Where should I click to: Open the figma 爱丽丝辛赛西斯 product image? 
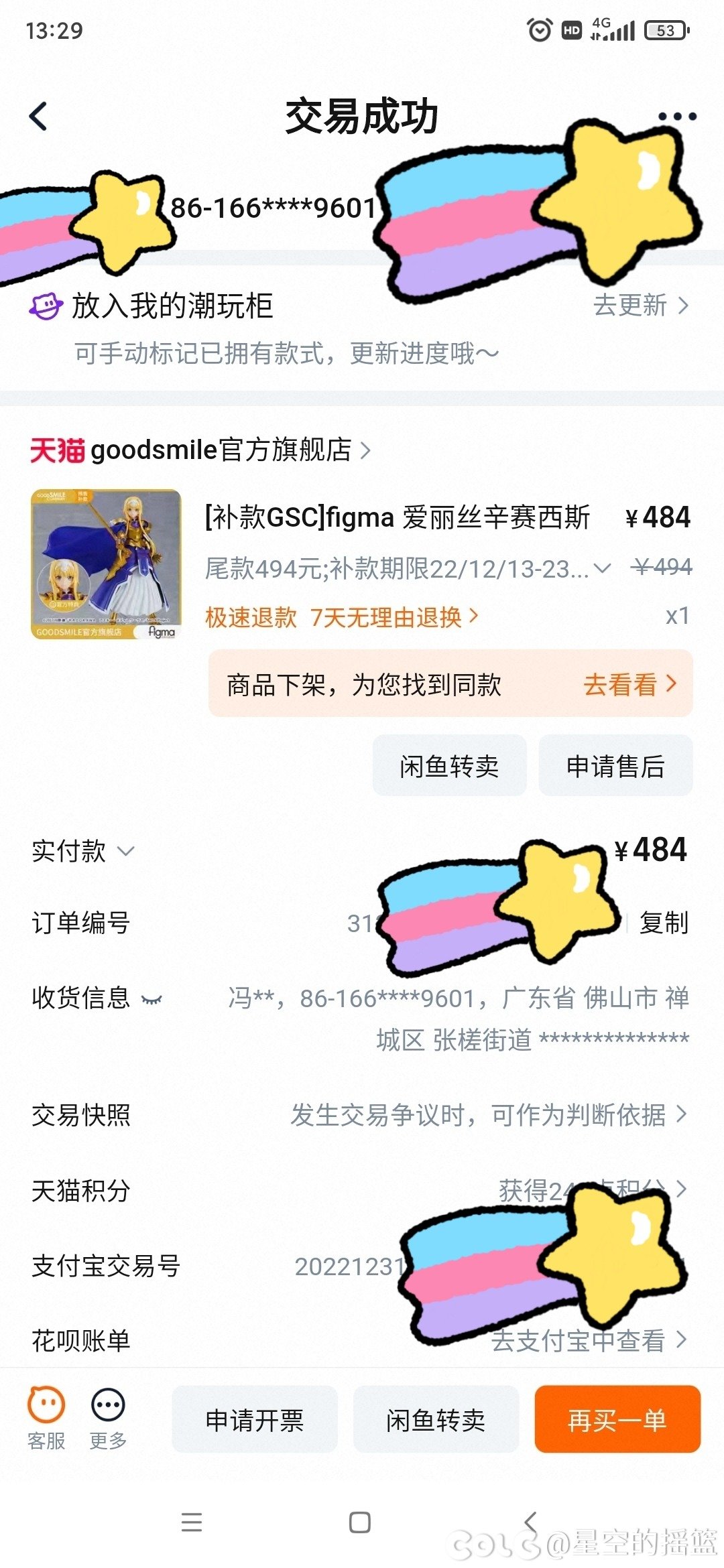[x=106, y=564]
